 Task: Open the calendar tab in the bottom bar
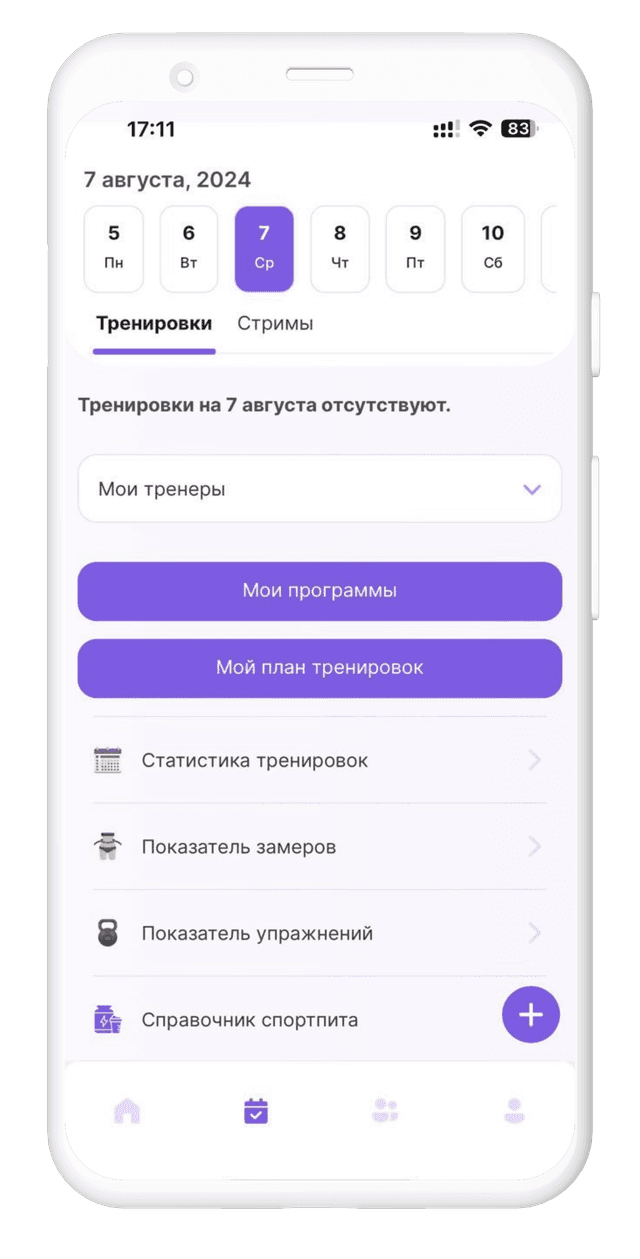pyautogui.click(x=256, y=1111)
